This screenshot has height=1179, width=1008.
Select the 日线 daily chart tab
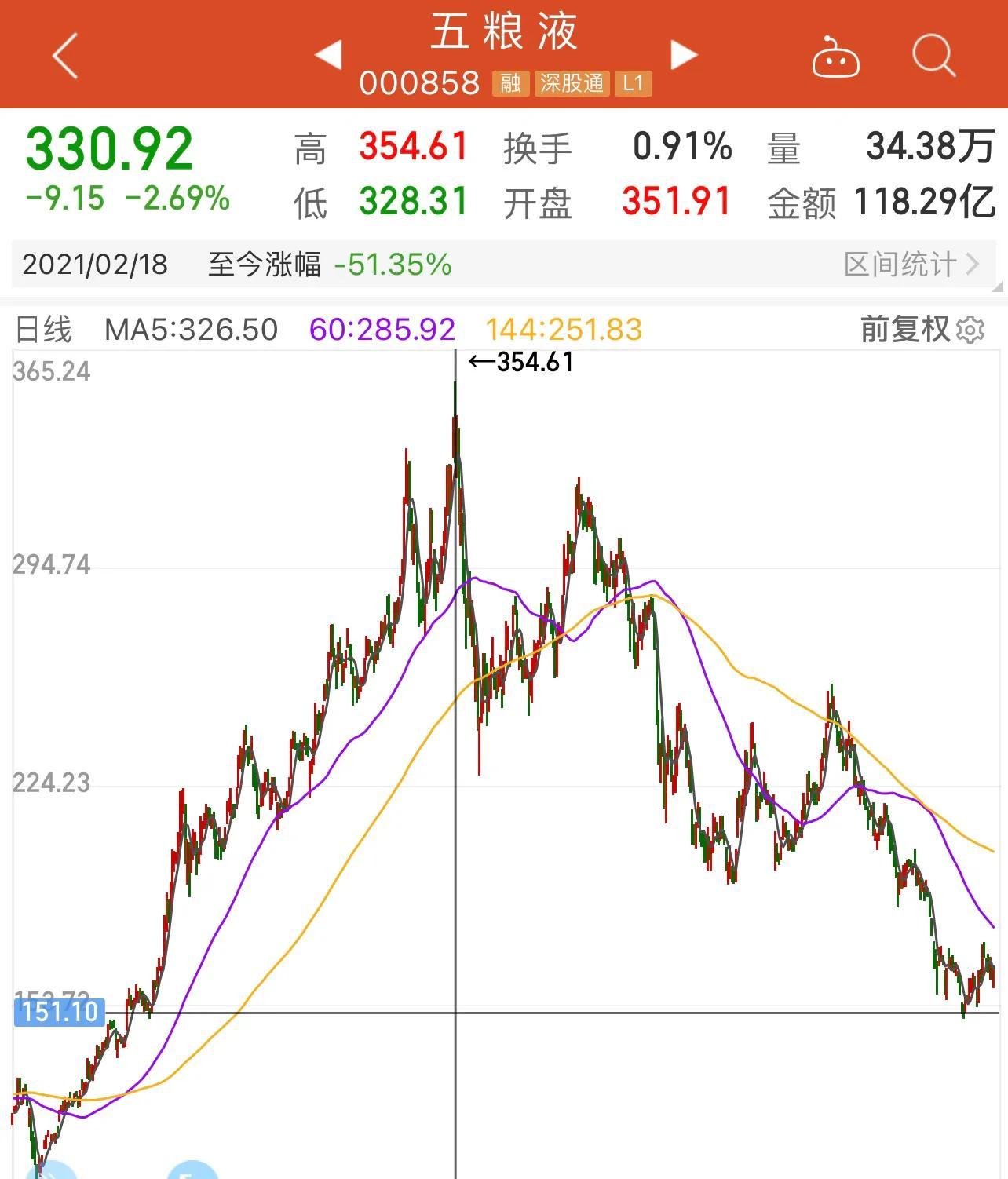click(x=43, y=329)
